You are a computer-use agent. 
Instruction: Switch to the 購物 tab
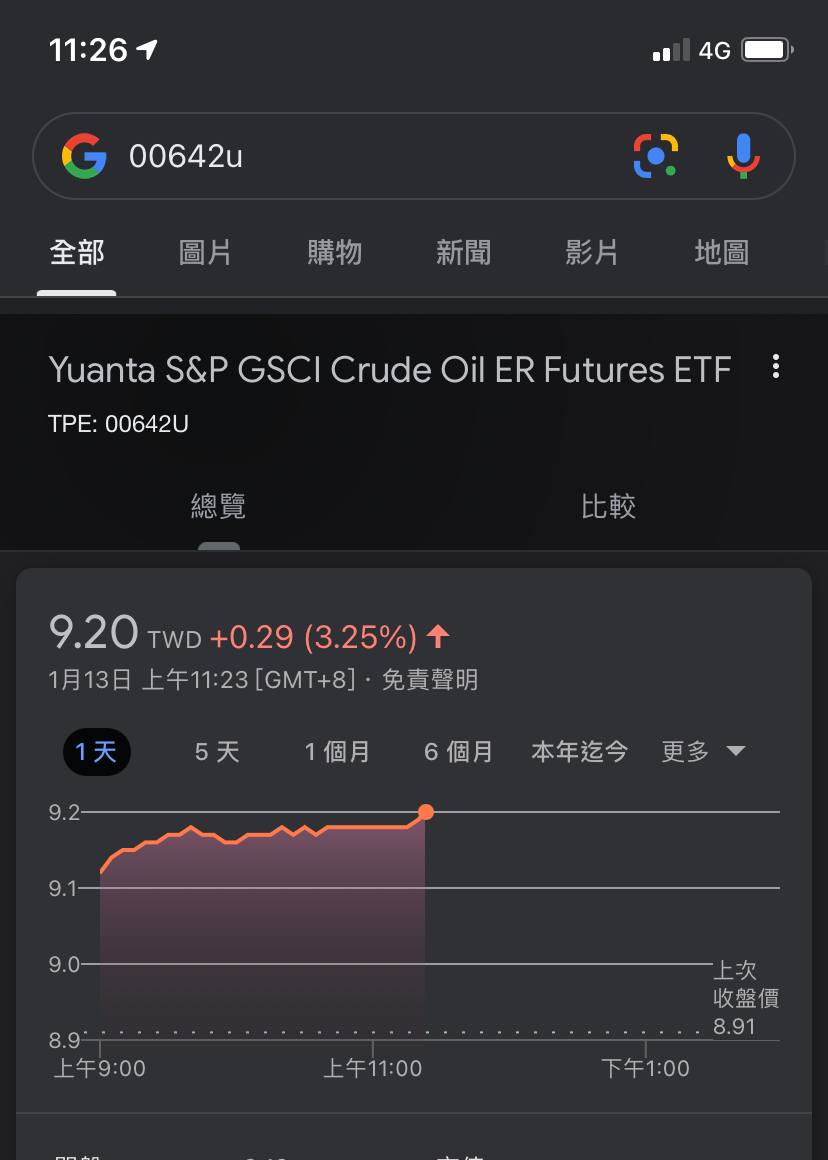[334, 253]
